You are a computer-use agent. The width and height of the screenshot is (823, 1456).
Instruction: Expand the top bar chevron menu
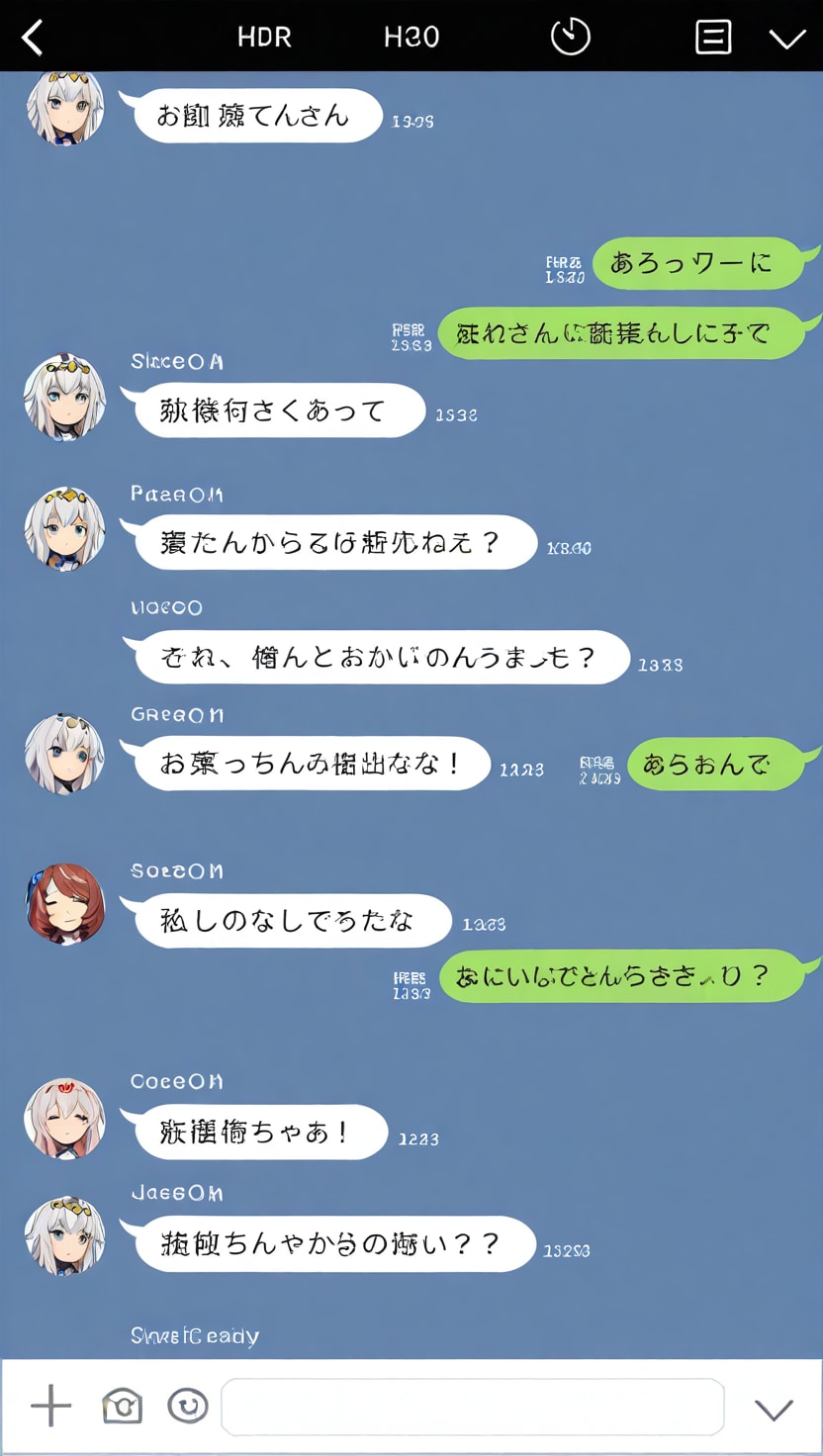click(787, 38)
